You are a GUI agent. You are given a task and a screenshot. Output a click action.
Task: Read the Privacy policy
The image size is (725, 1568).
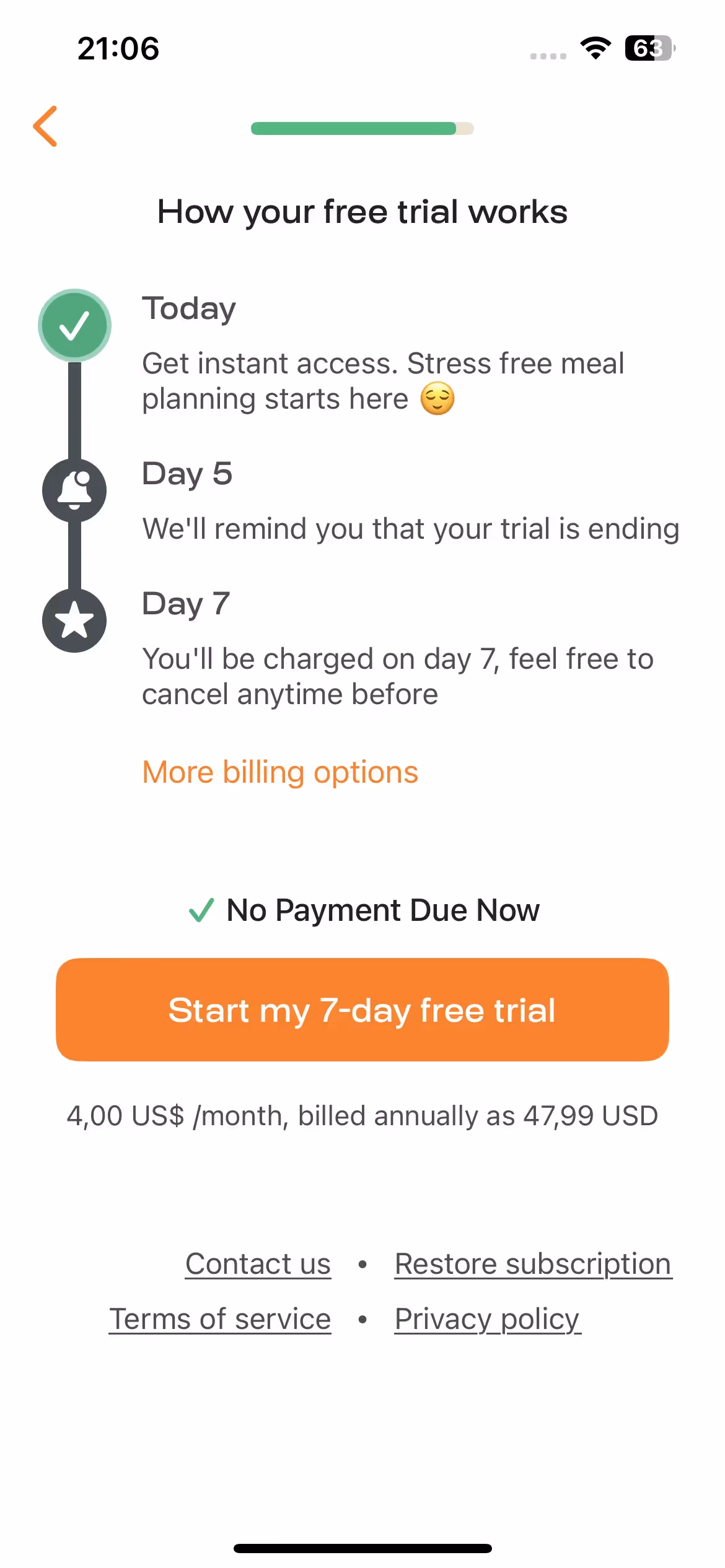pos(487,1319)
